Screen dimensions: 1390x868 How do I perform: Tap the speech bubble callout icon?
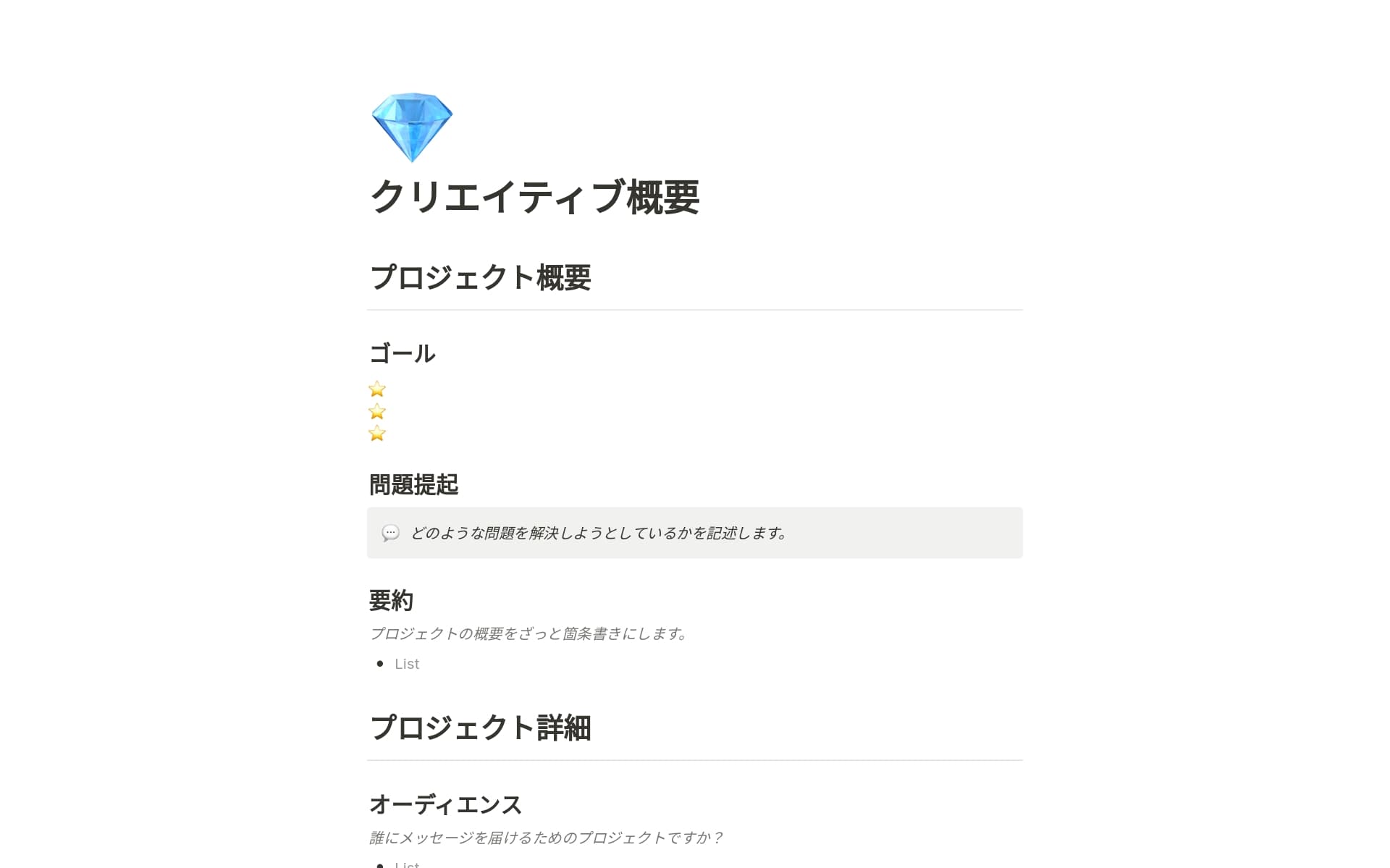click(x=390, y=533)
